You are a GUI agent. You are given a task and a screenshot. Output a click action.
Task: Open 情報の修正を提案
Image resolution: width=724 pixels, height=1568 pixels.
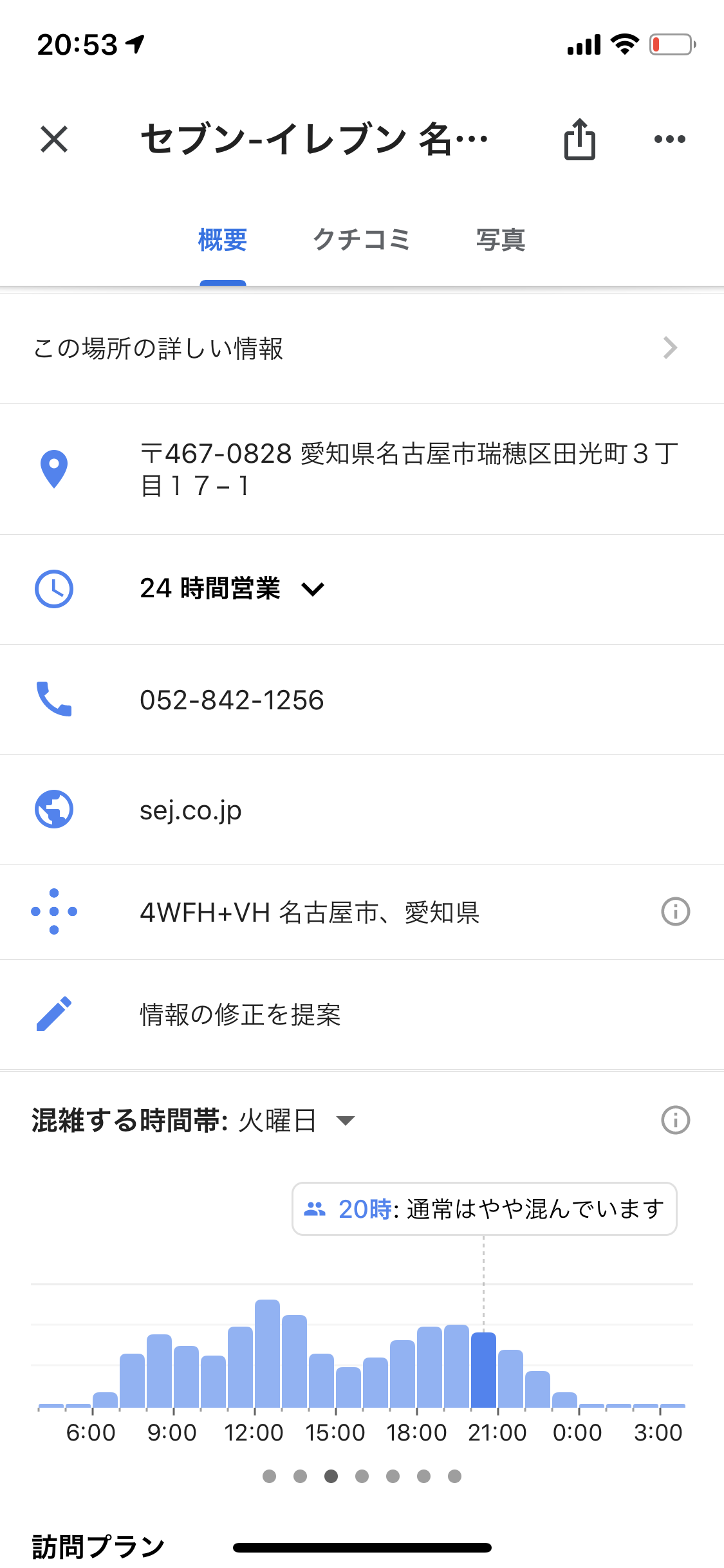coord(362,1014)
